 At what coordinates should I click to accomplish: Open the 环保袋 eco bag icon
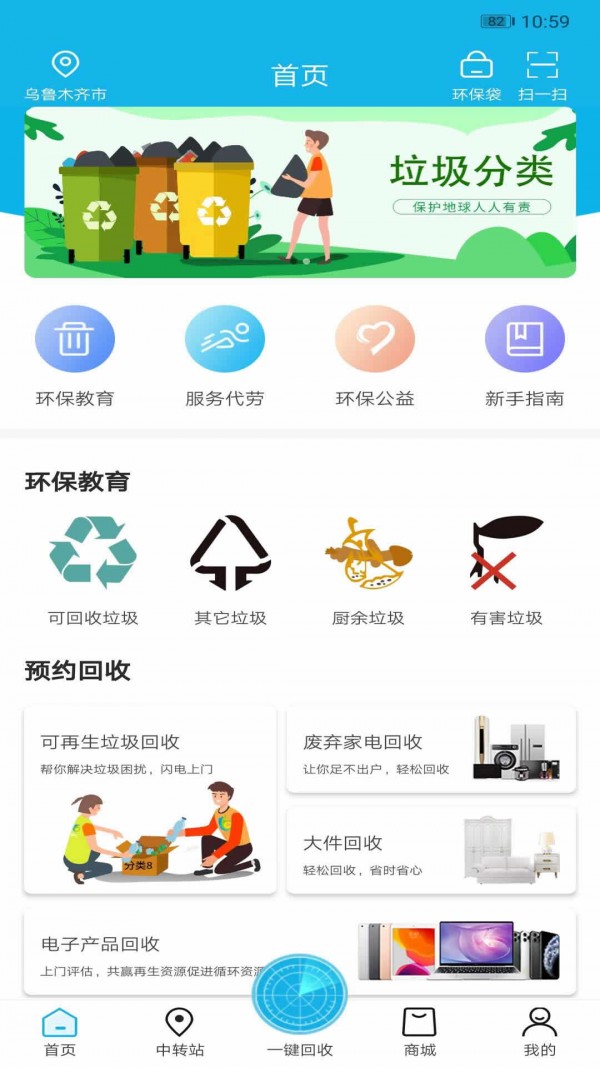(476, 76)
